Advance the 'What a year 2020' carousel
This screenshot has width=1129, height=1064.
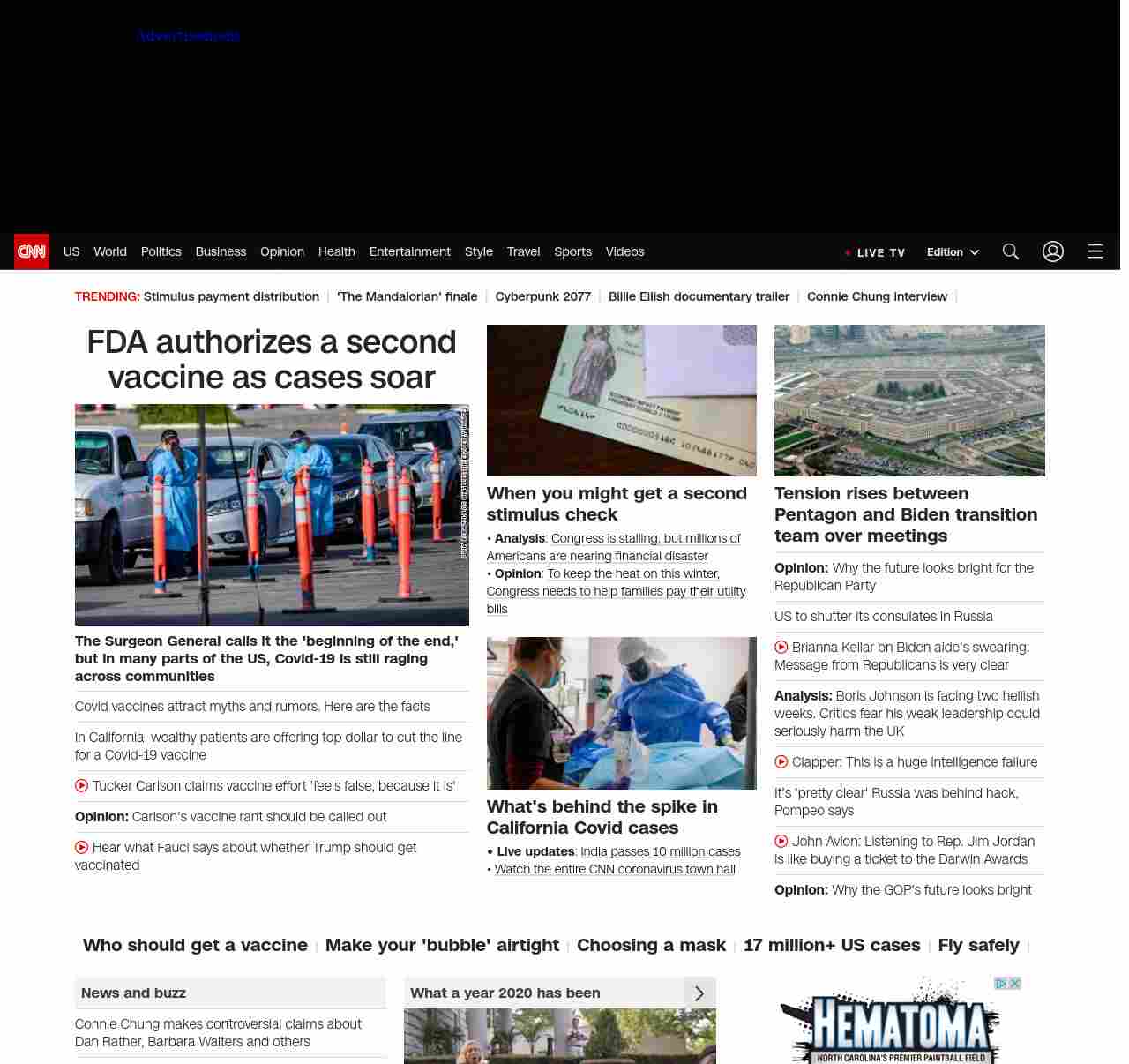click(x=699, y=993)
